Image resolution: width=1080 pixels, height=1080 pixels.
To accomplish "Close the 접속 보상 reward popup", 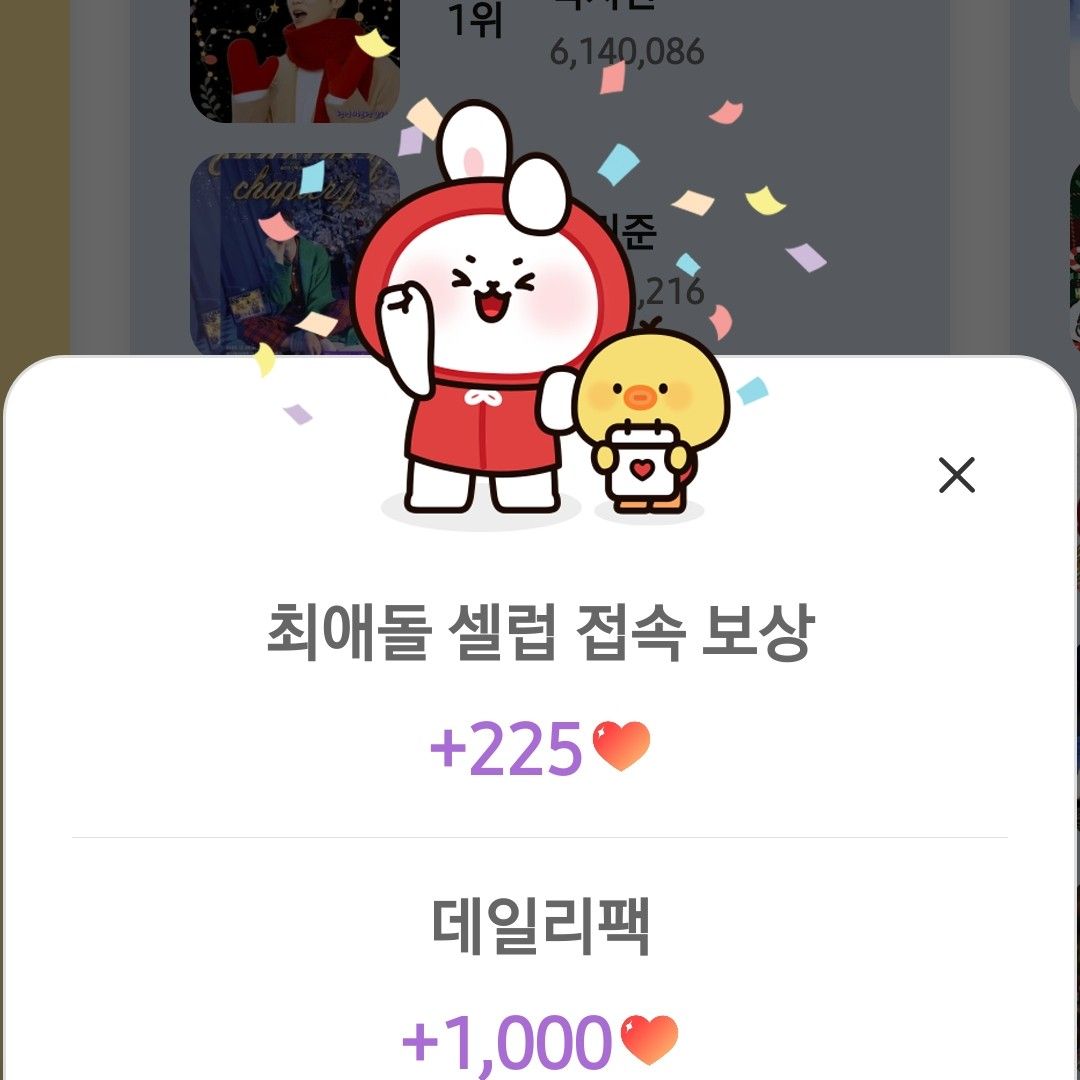I will (x=957, y=476).
